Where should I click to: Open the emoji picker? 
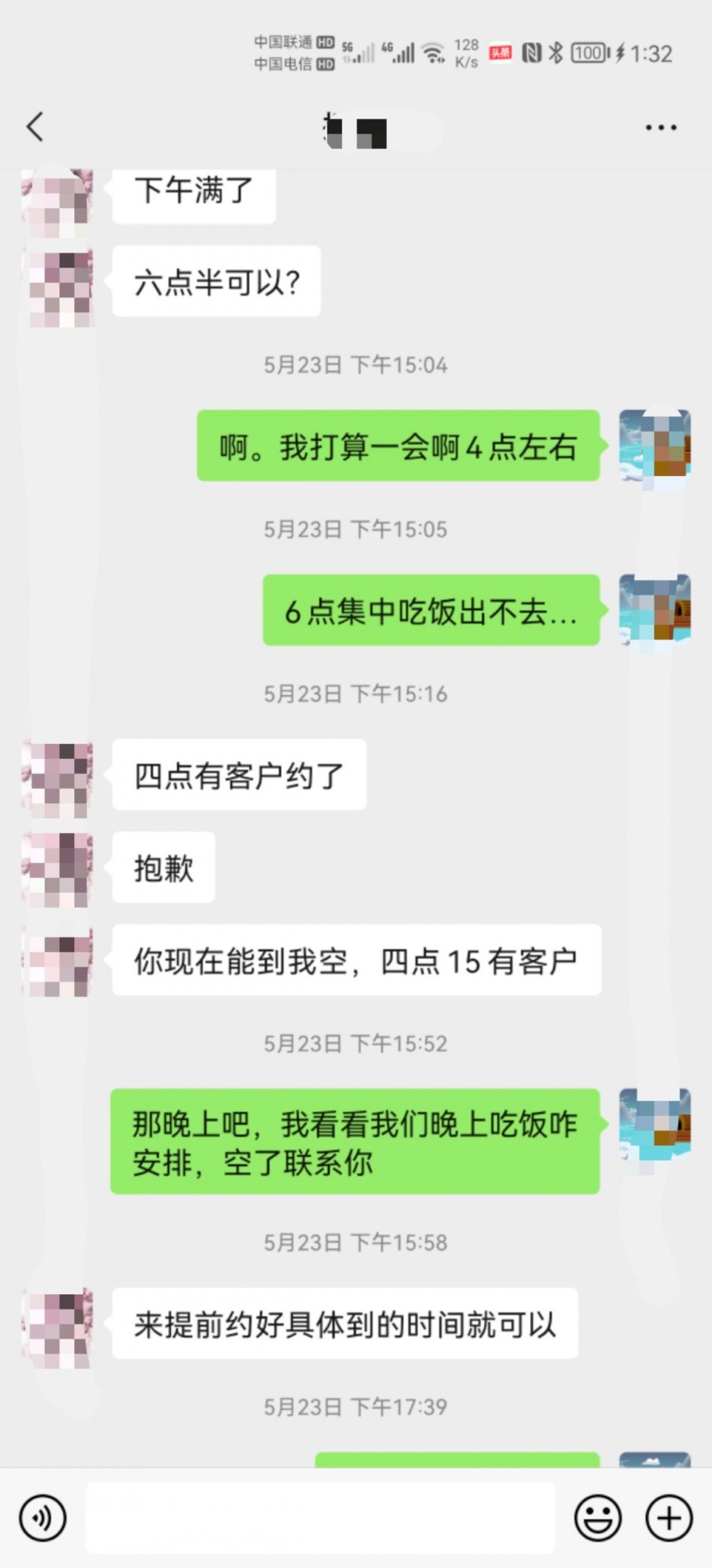[597, 1518]
